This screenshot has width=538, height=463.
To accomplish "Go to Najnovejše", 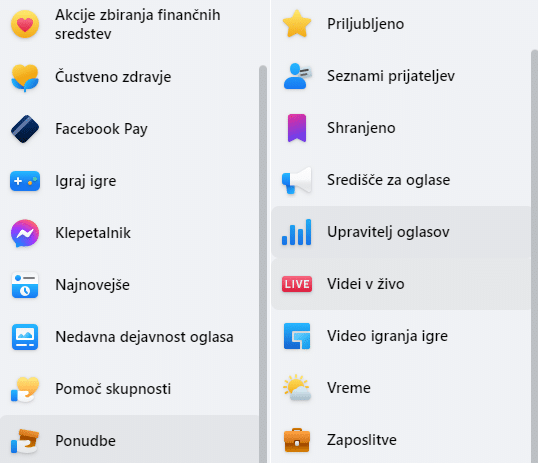I will tap(130, 285).
